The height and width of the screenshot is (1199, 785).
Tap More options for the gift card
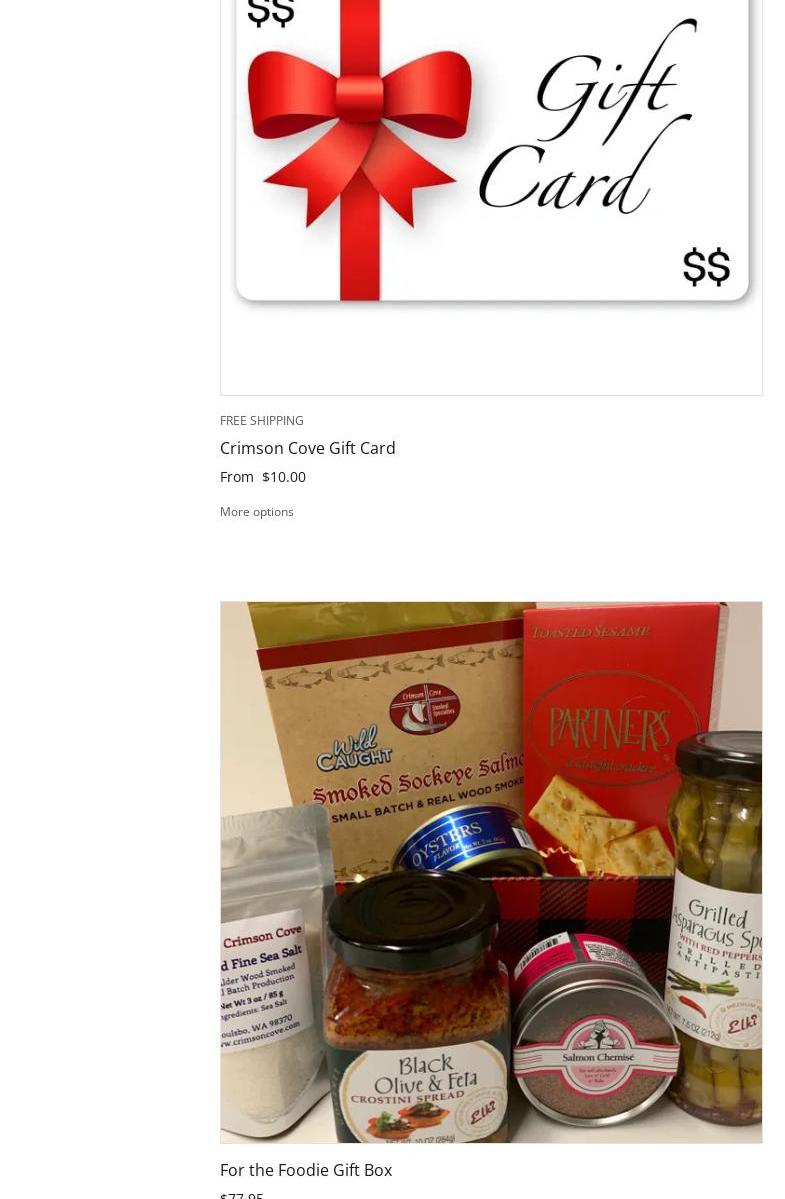click(256, 512)
